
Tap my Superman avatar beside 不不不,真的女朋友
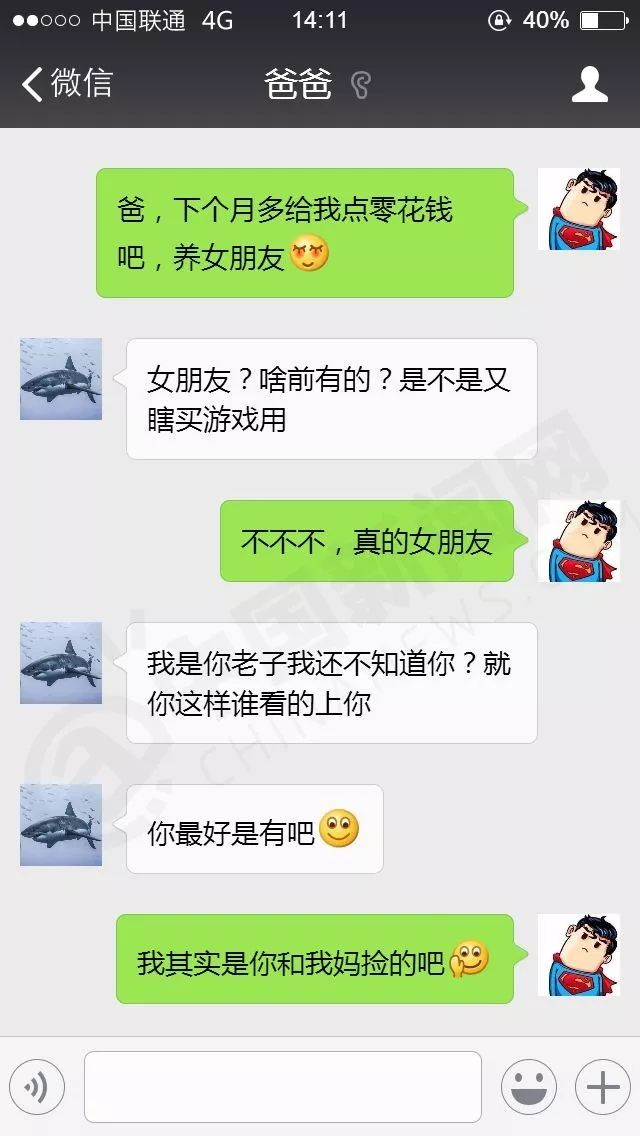tap(578, 541)
